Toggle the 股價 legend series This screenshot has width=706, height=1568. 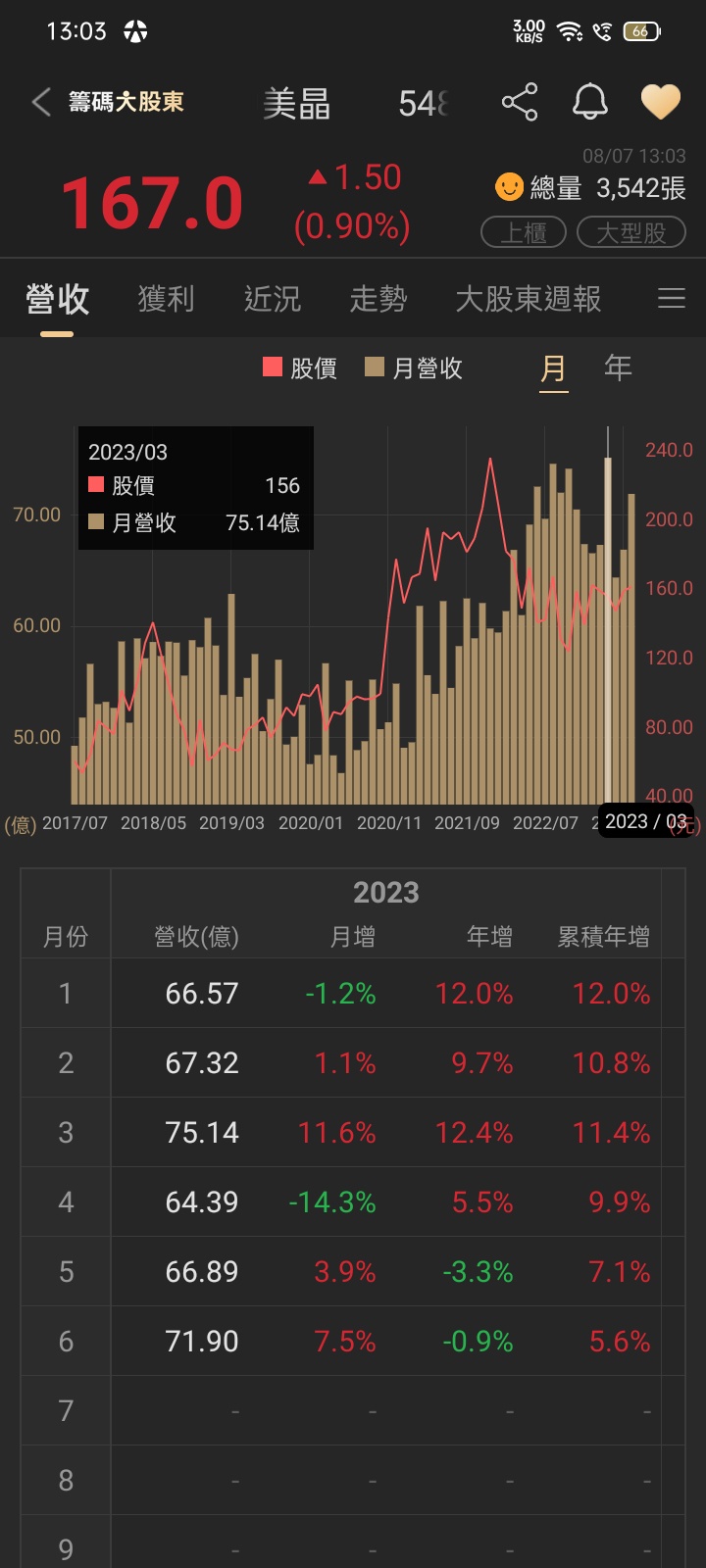click(300, 368)
